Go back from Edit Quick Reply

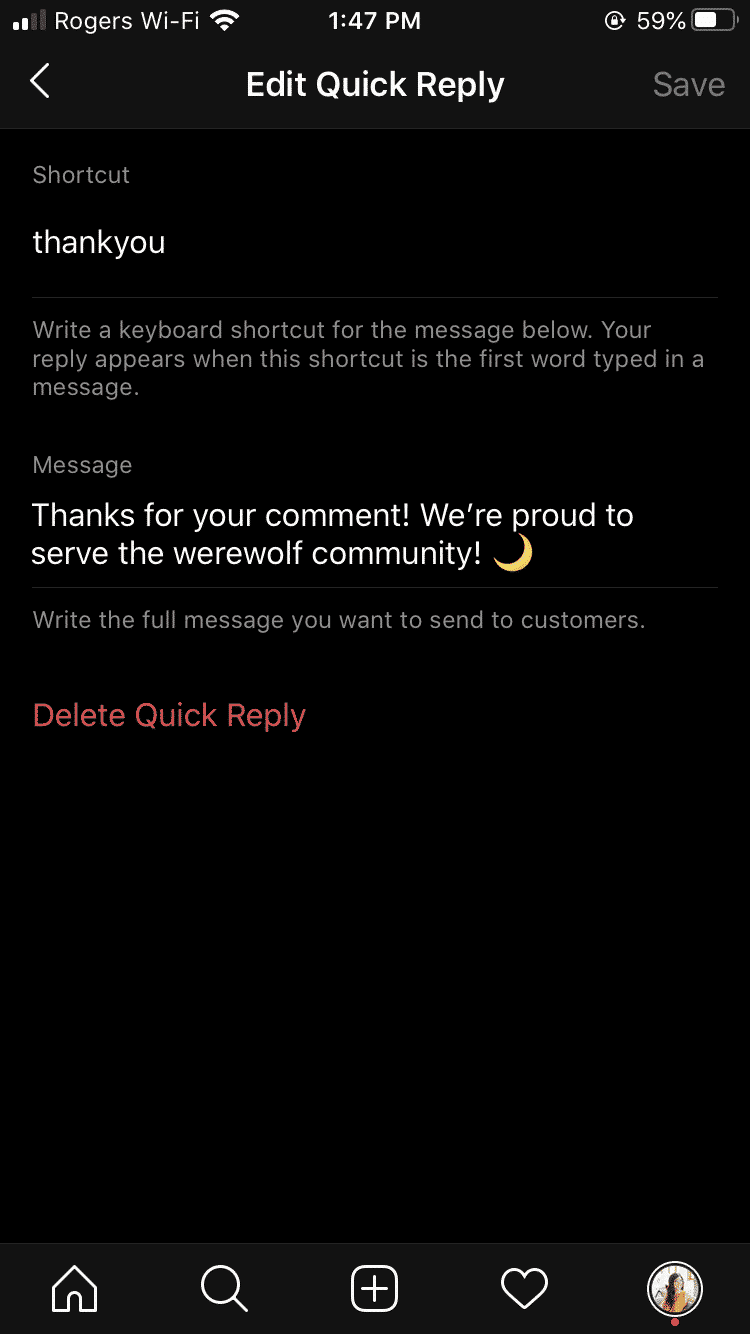tap(40, 83)
